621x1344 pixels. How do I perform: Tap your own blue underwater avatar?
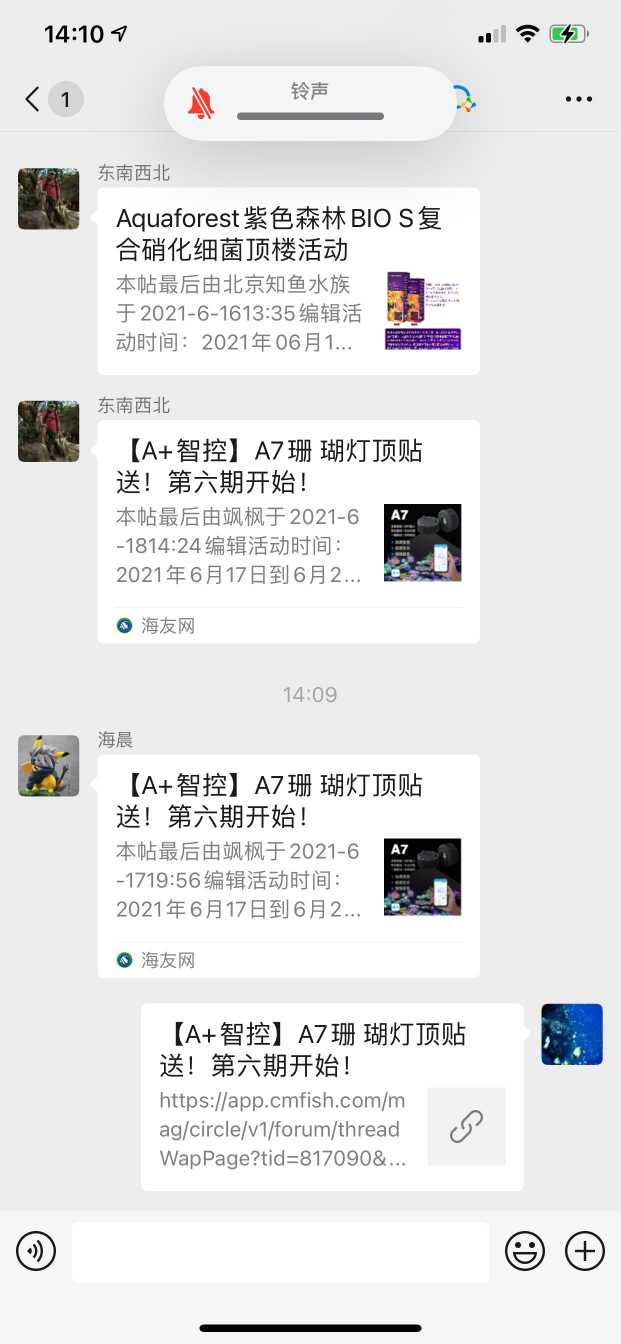572,1034
